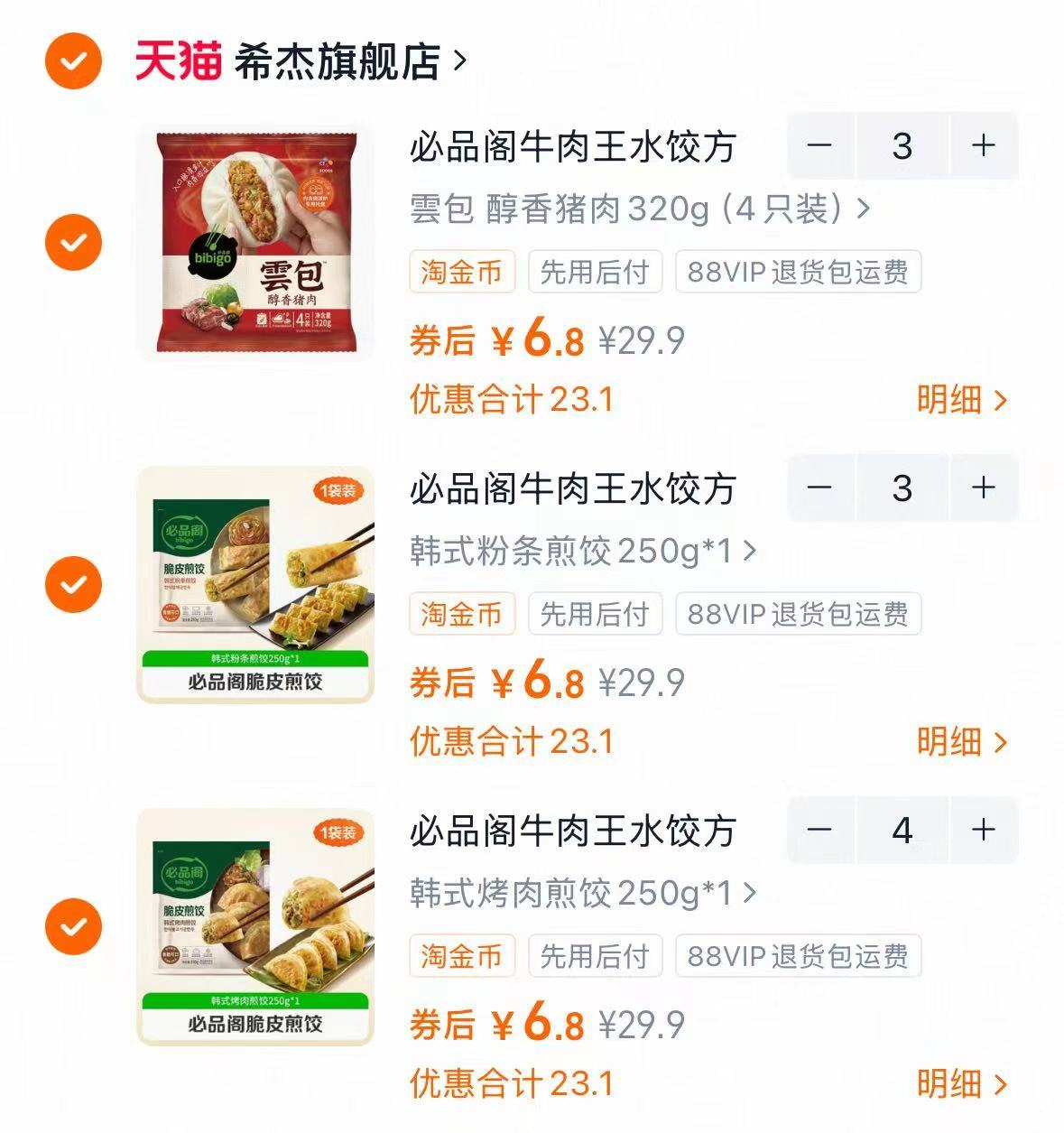Click 88VIP退货包运费 badge on first item
This screenshot has height=1133, width=1064.
[x=797, y=272]
